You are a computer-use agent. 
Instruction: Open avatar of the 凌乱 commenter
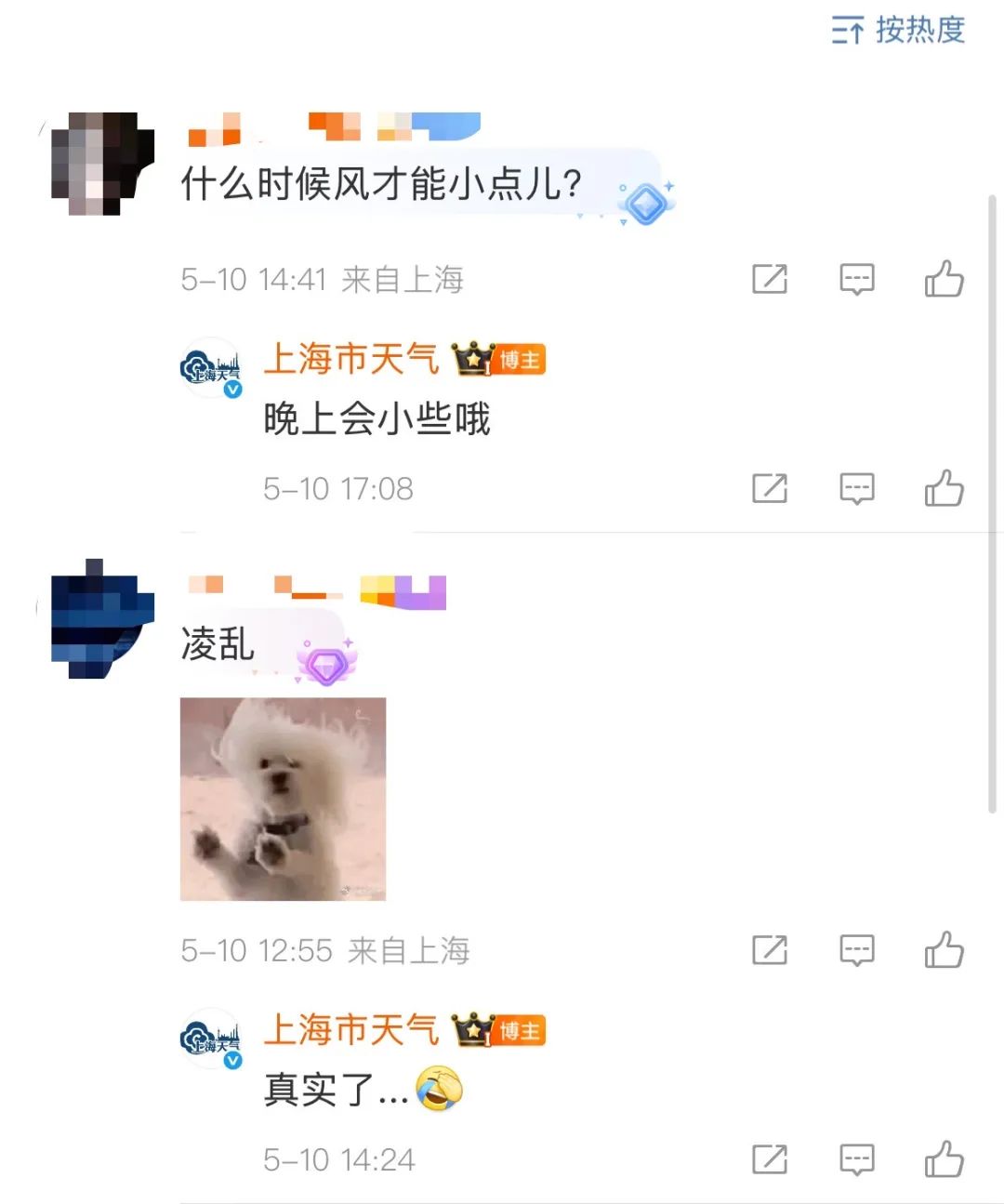coord(101,619)
